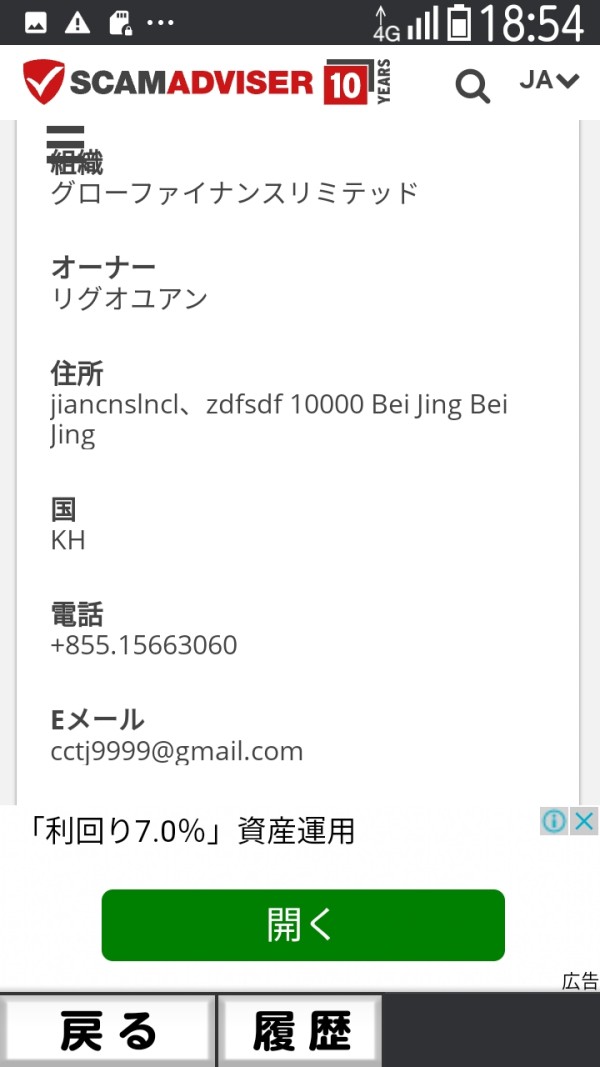Open the ad info icon
The image size is (600, 1067).
point(554,821)
